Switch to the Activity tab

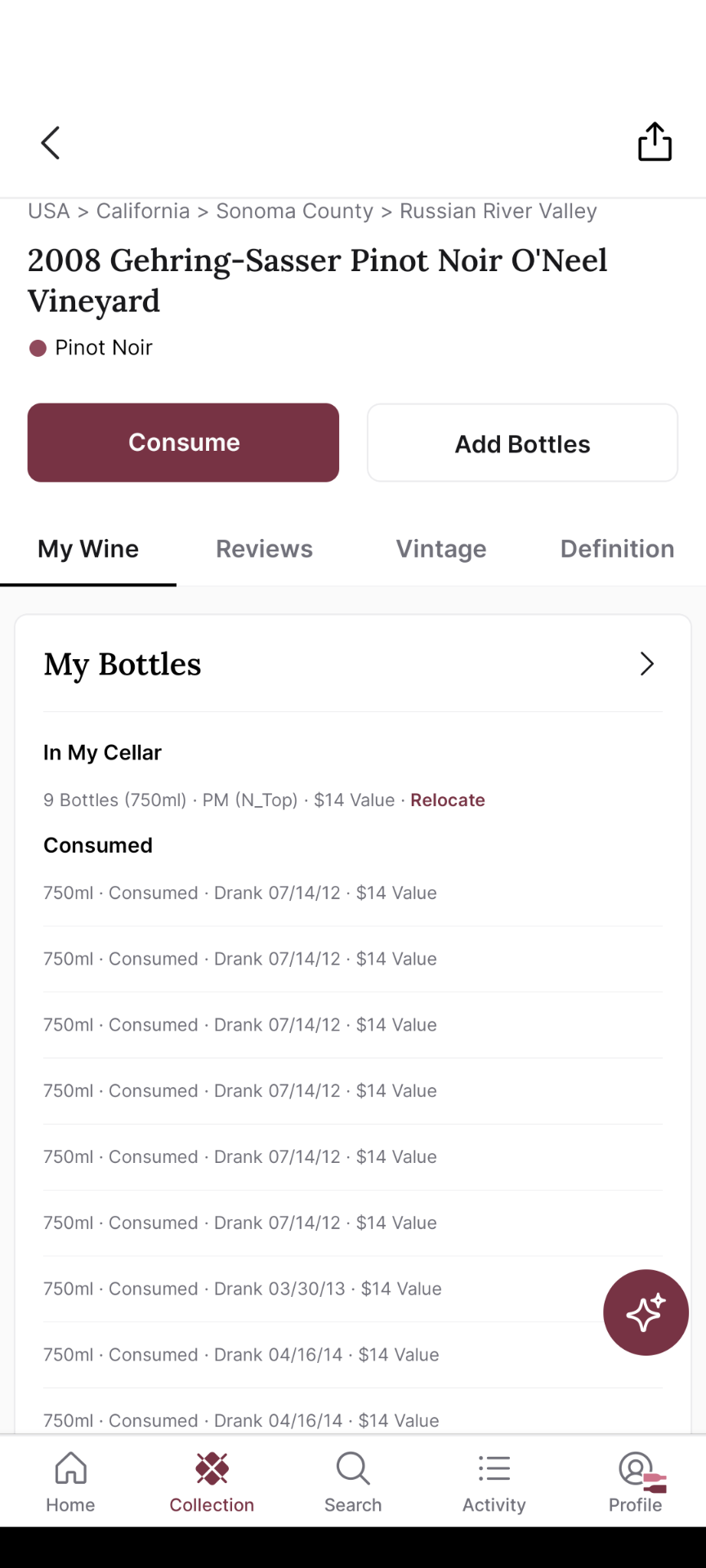pos(494,1482)
